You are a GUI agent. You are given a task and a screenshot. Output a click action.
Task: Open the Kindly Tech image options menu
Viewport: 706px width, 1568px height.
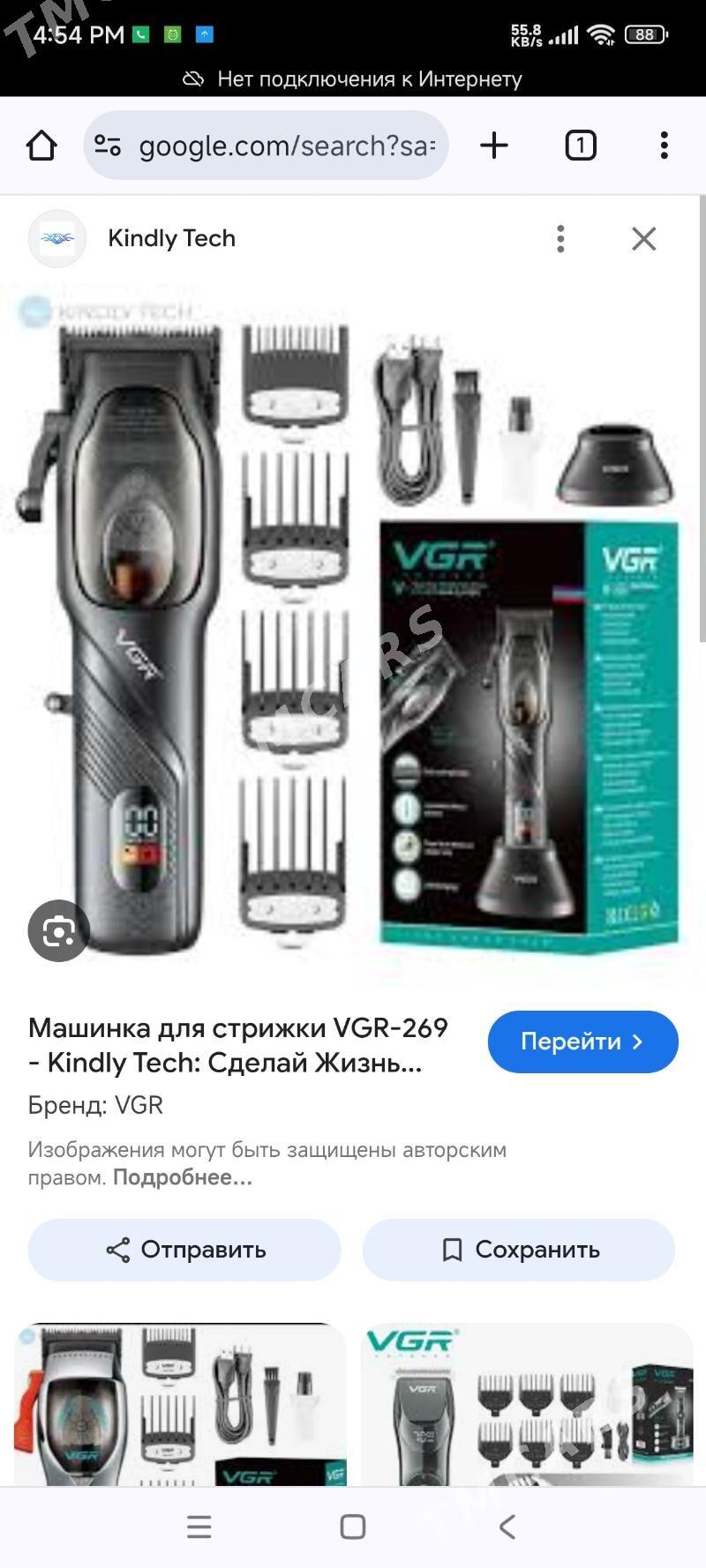pos(560,238)
